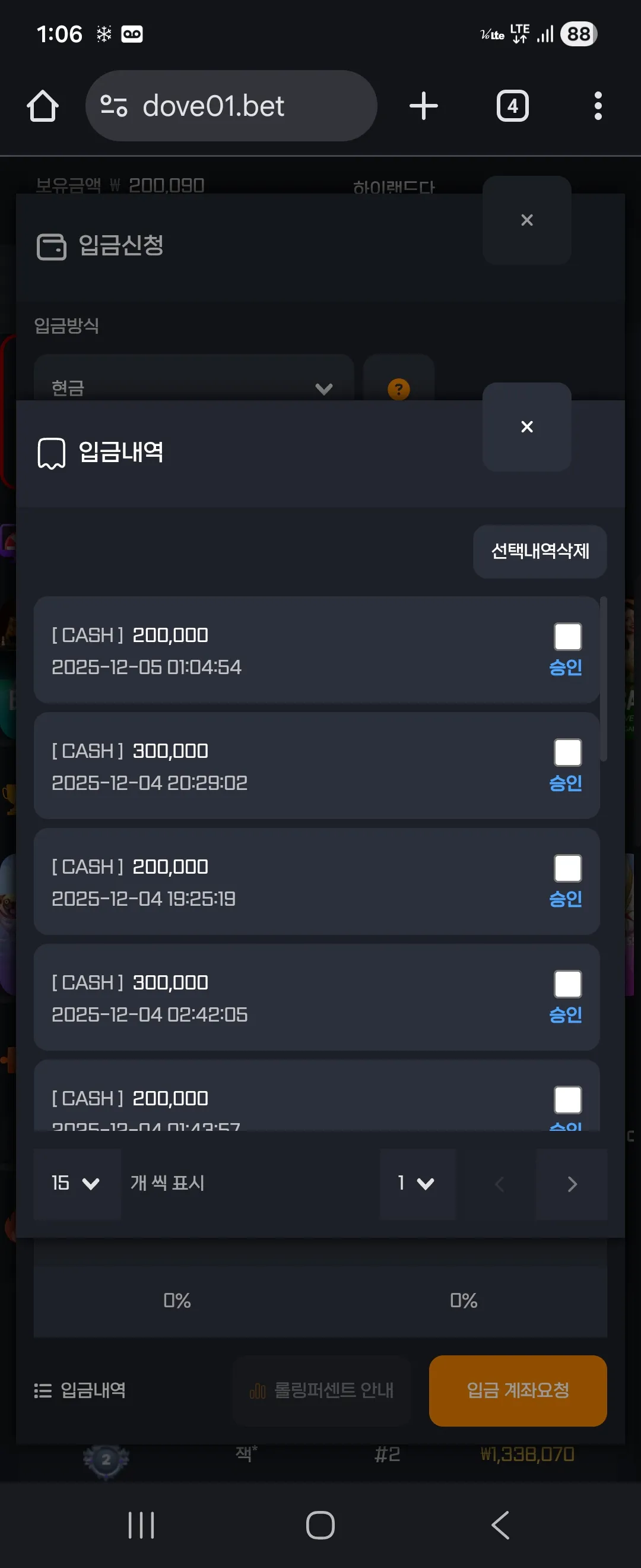
Task: Open the tab switcher showing 4 tabs
Action: pos(513,106)
